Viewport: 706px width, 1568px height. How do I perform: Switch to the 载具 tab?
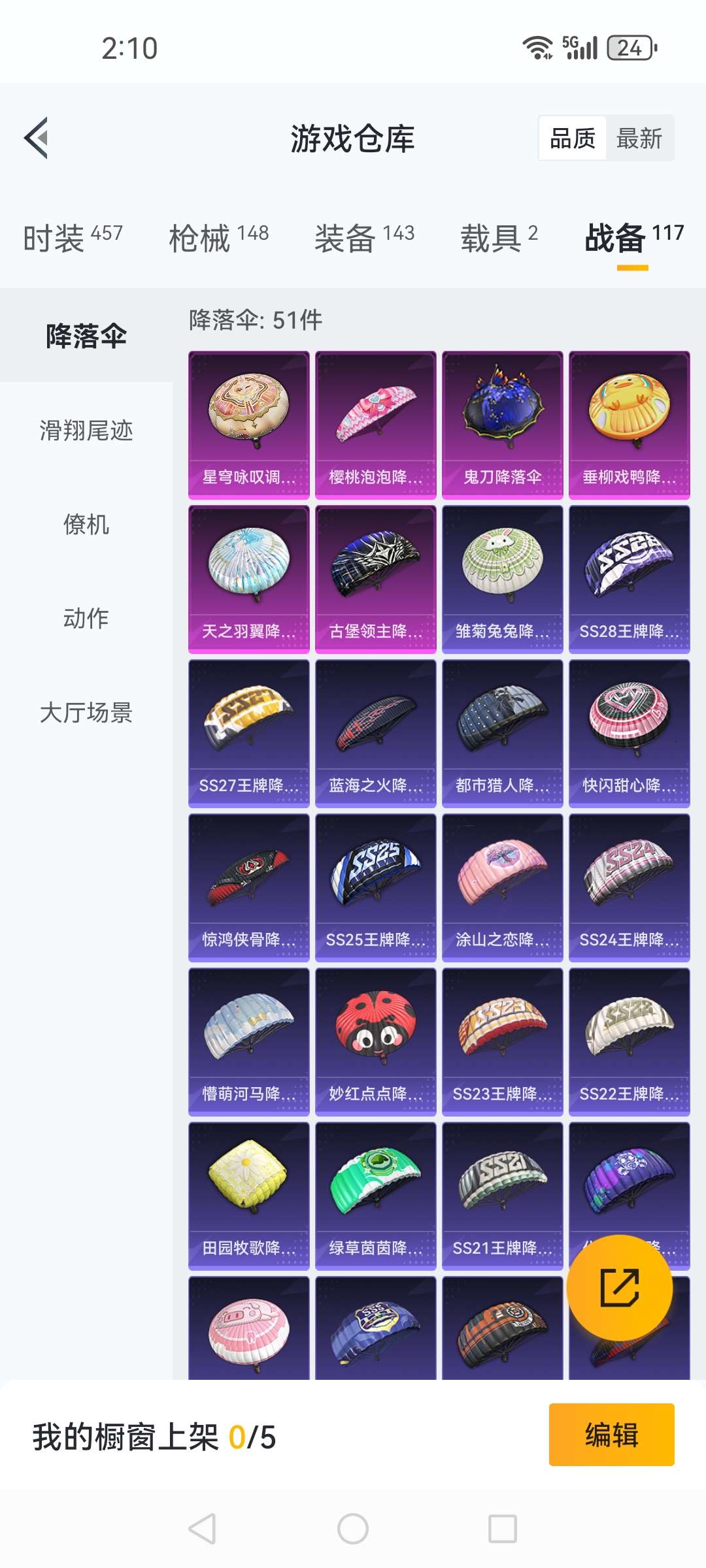[499, 237]
